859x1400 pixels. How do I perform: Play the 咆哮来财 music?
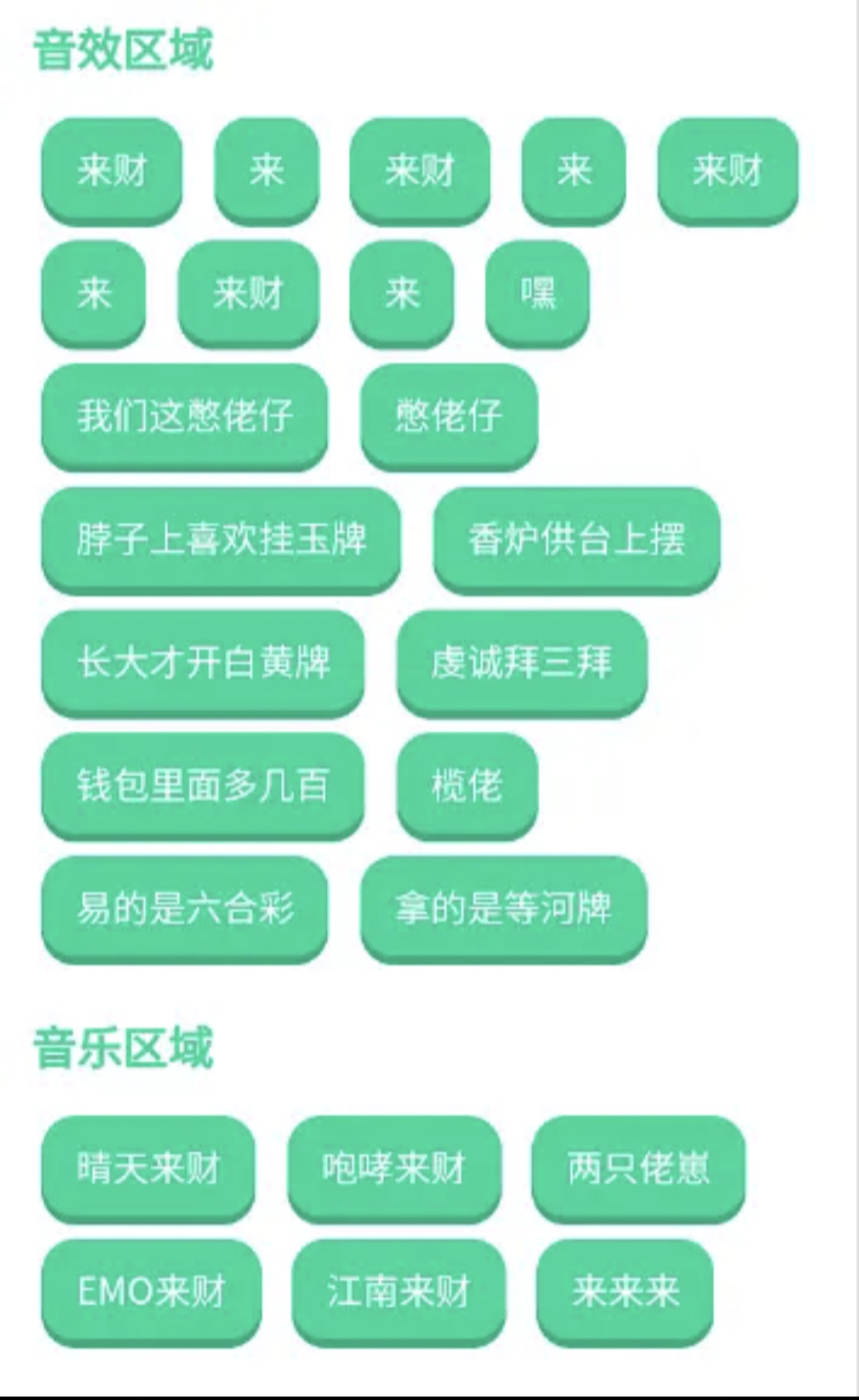pyautogui.click(x=395, y=1168)
